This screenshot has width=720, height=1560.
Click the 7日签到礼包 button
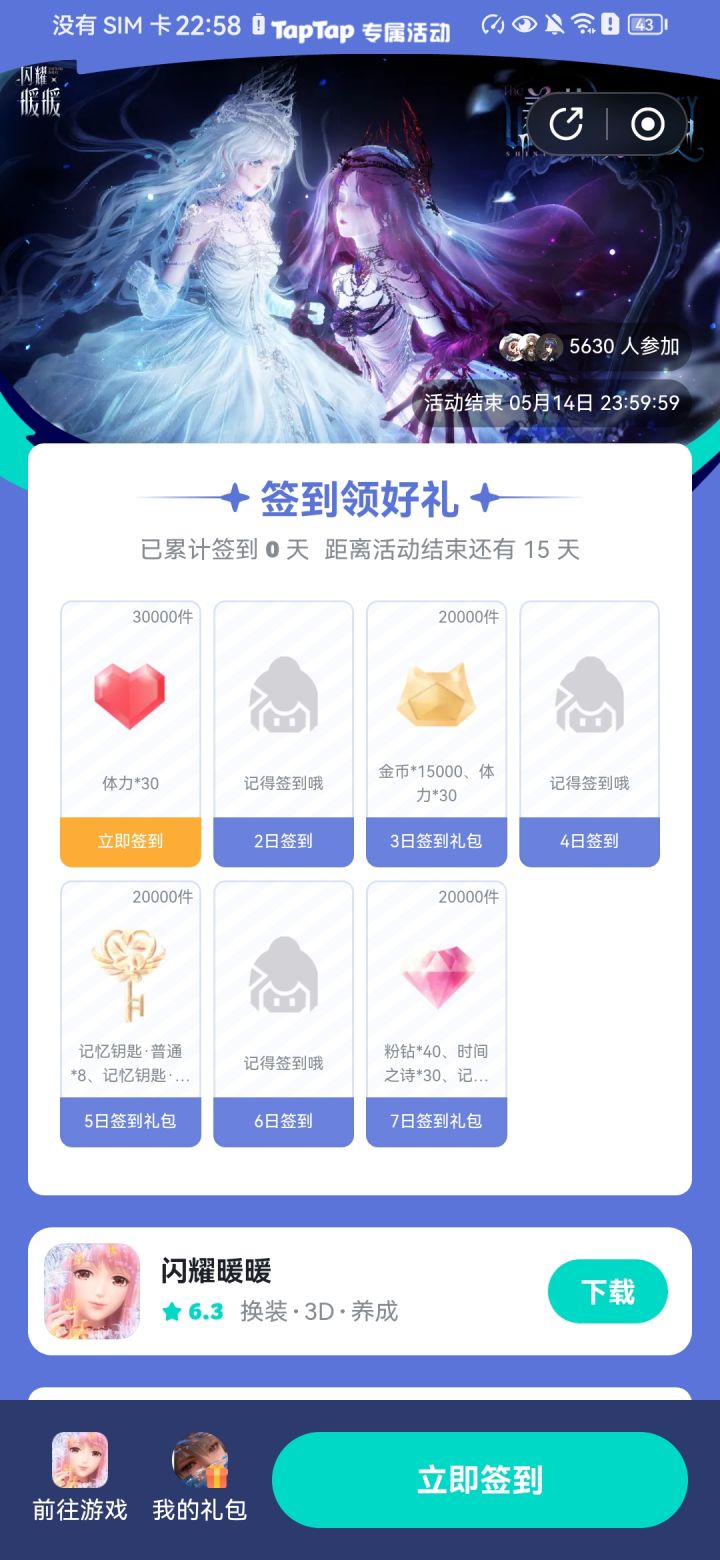click(x=436, y=1120)
